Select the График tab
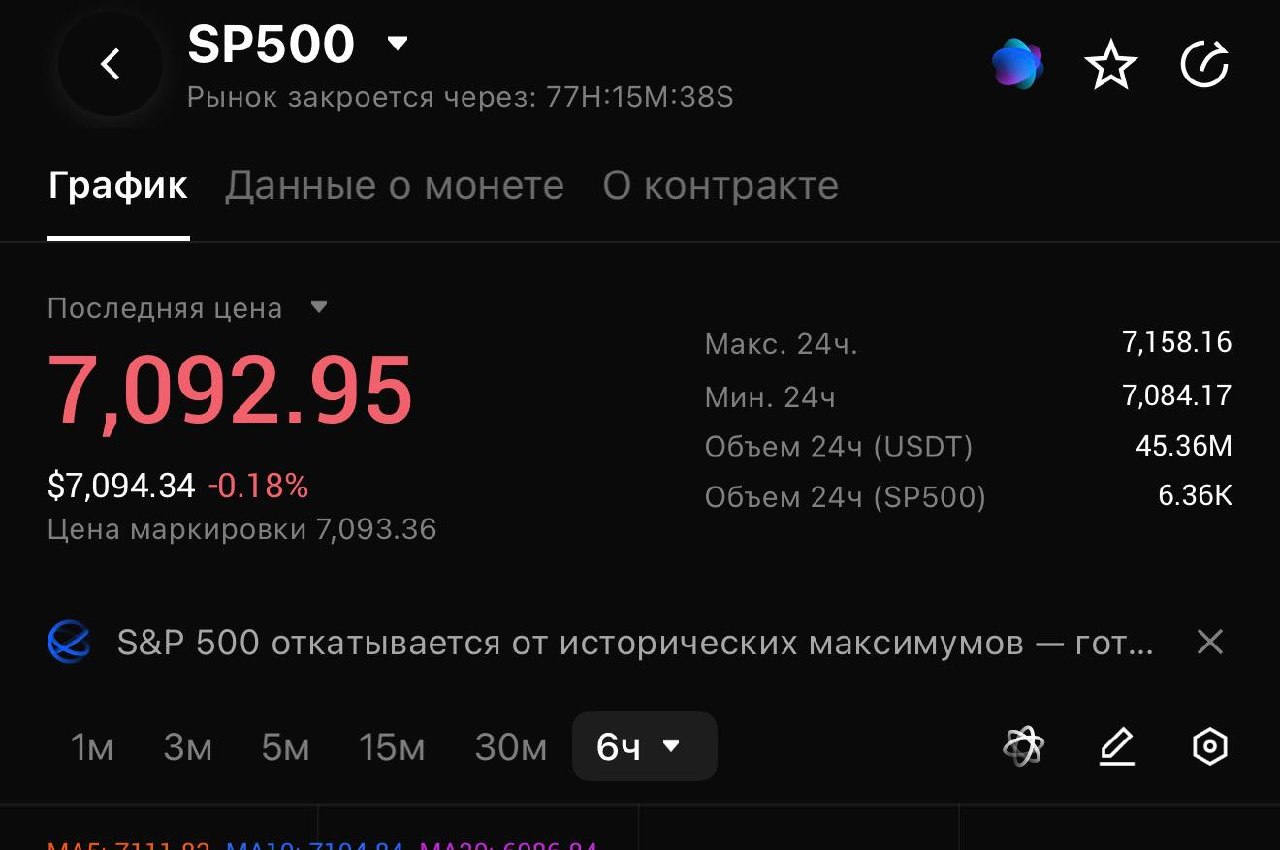This screenshot has width=1280, height=850. click(118, 186)
